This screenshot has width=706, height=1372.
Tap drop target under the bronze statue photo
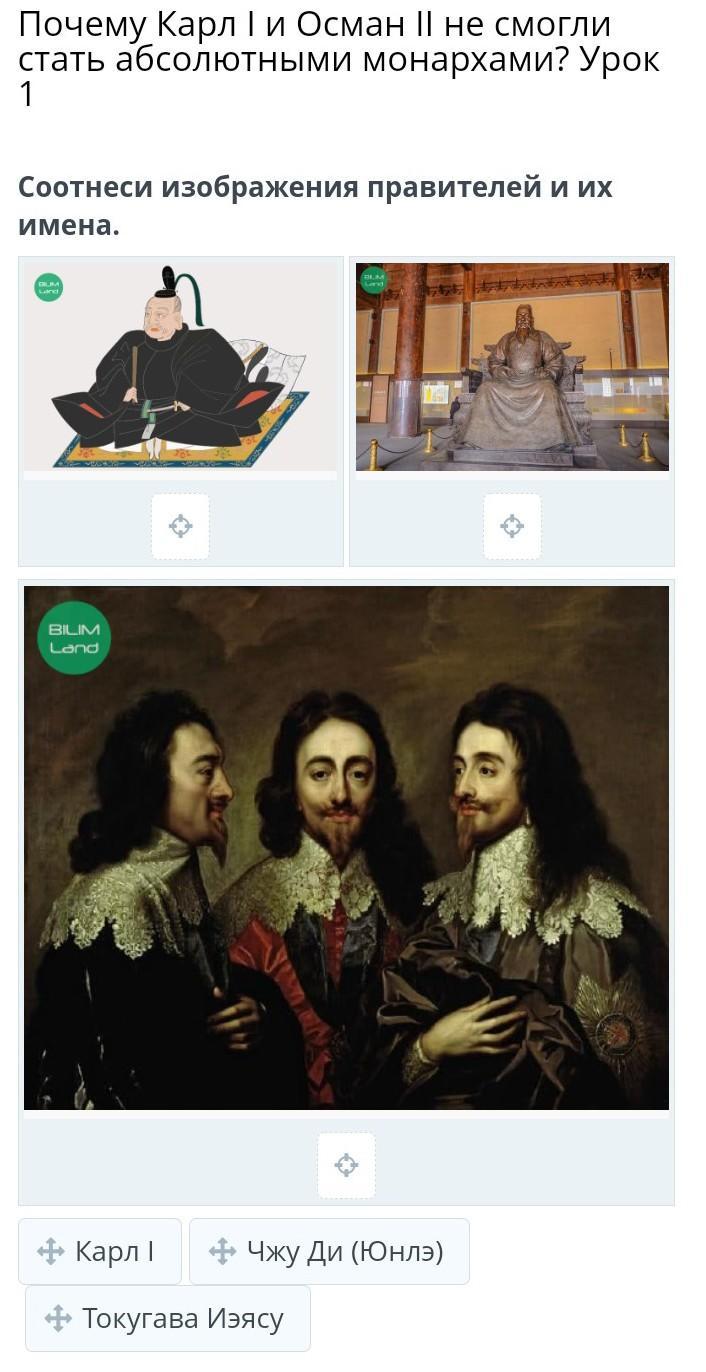pos(512,526)
